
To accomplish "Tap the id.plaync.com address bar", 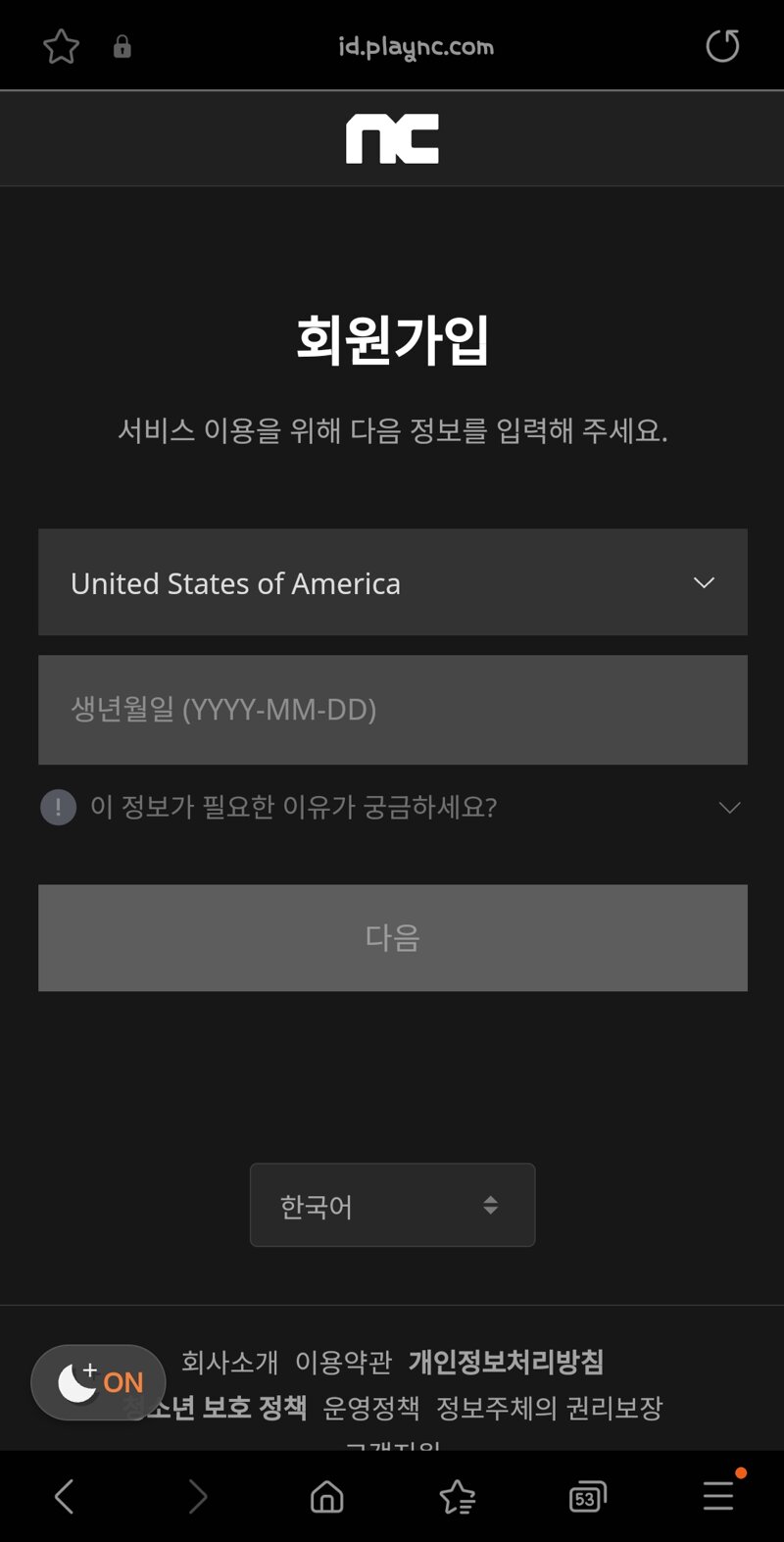I will pyautogui.click(x=416, y=47).
